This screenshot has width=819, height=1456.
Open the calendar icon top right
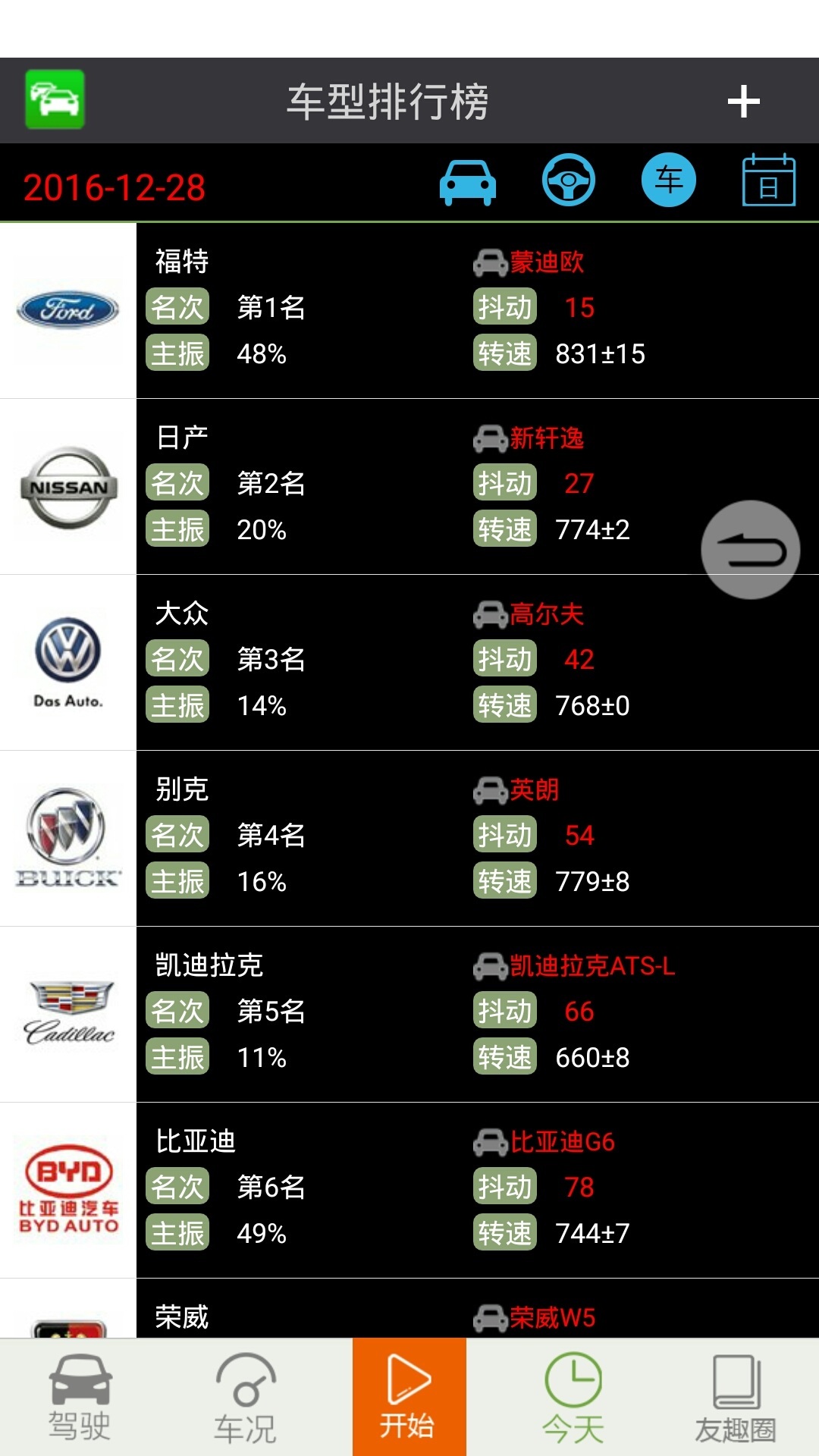point(768,182)
